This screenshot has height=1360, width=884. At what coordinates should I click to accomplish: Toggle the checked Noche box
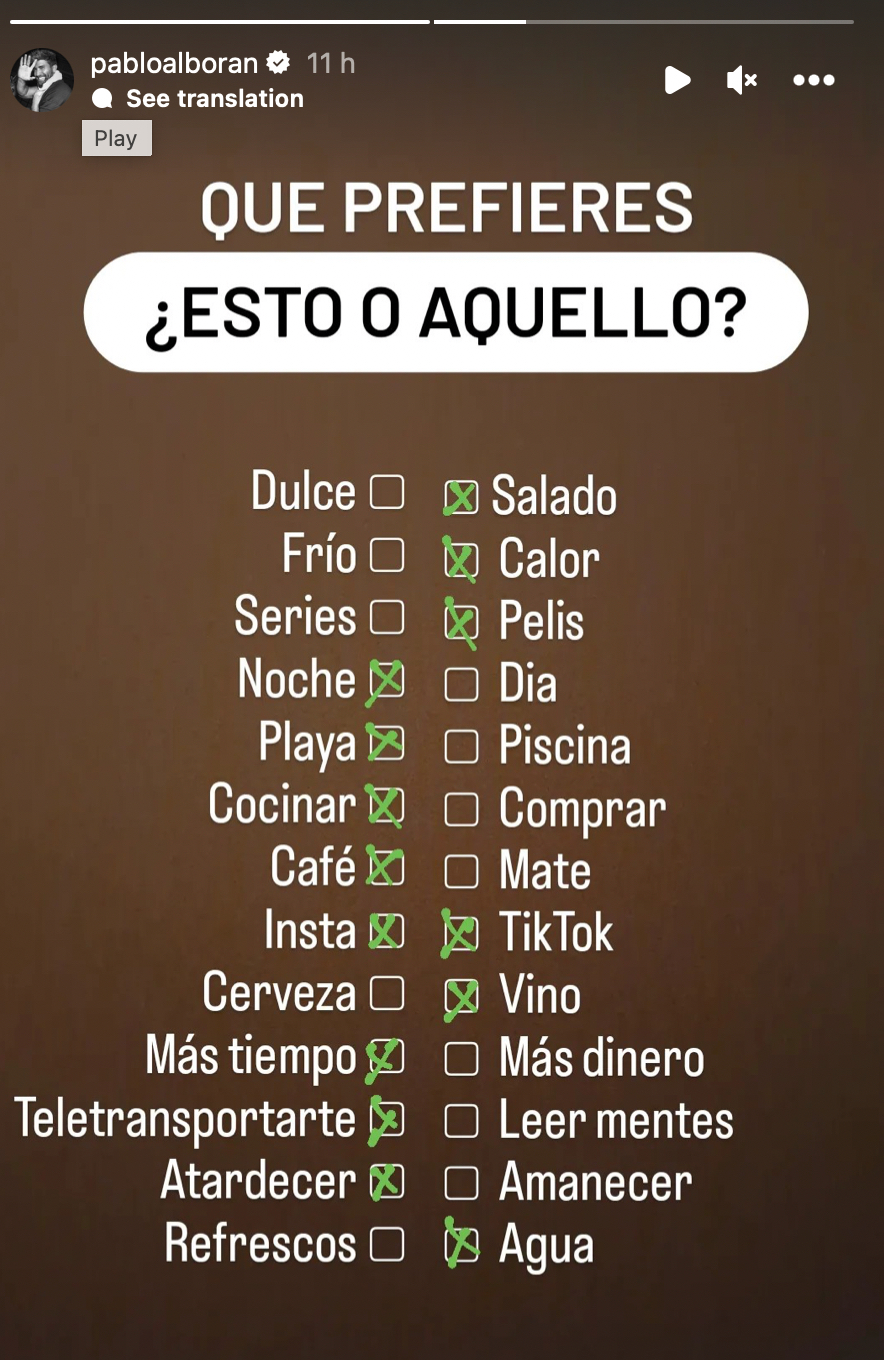coord(389,680)
